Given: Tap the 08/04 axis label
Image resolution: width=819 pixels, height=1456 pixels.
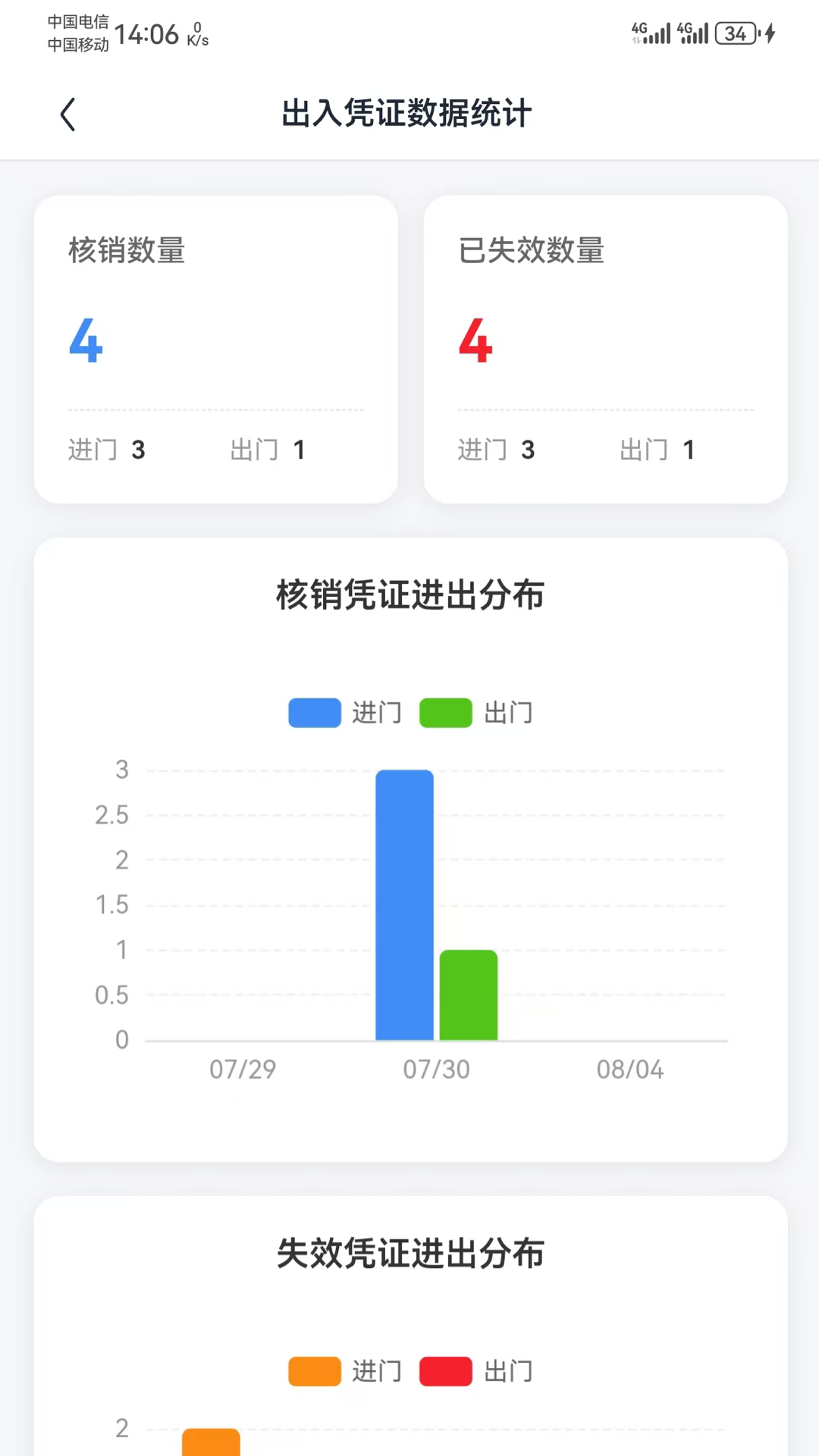Looking at the screenshot, I should click(632, 1069).
